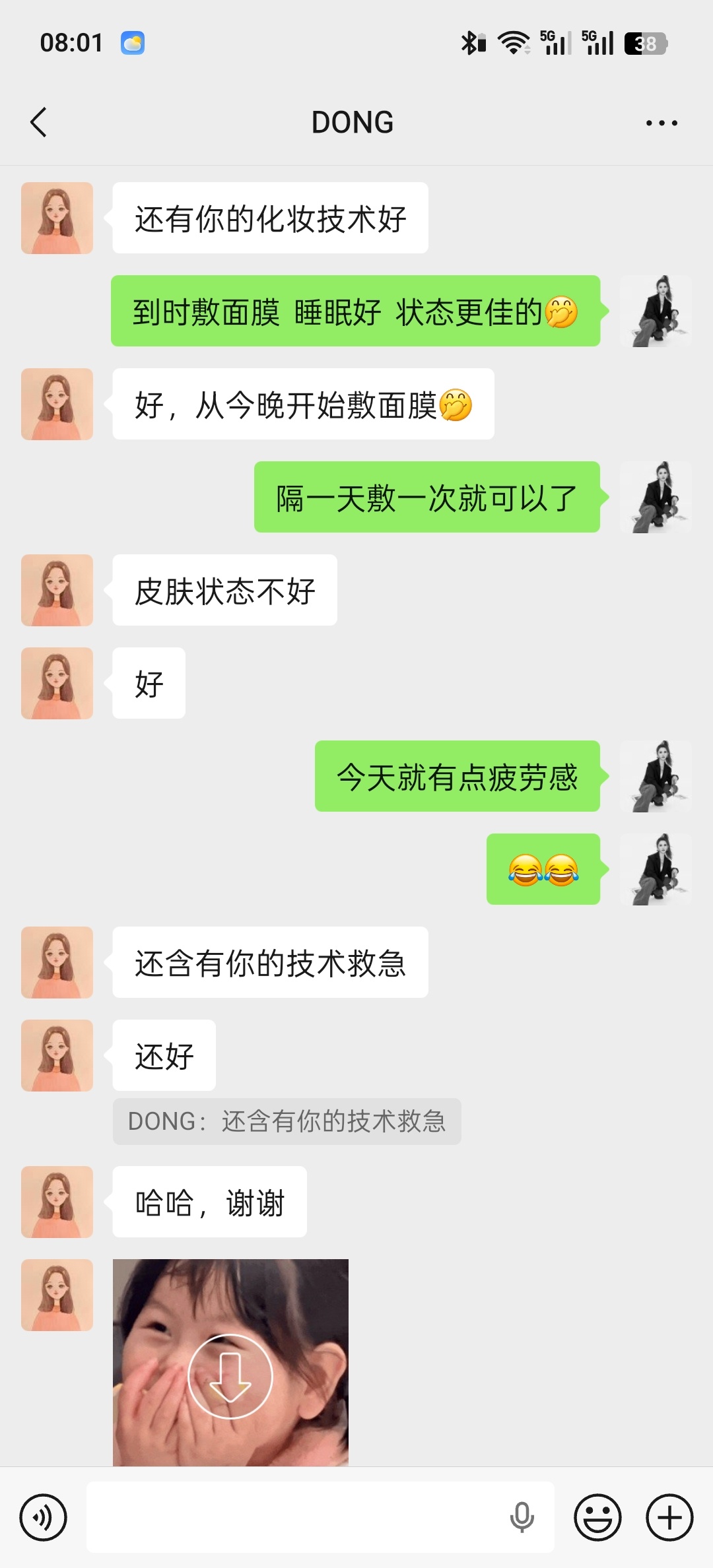Screen dimensions: 713x1568
Task: Open the emoji sticker panel
Action: tap(597, 1517)
